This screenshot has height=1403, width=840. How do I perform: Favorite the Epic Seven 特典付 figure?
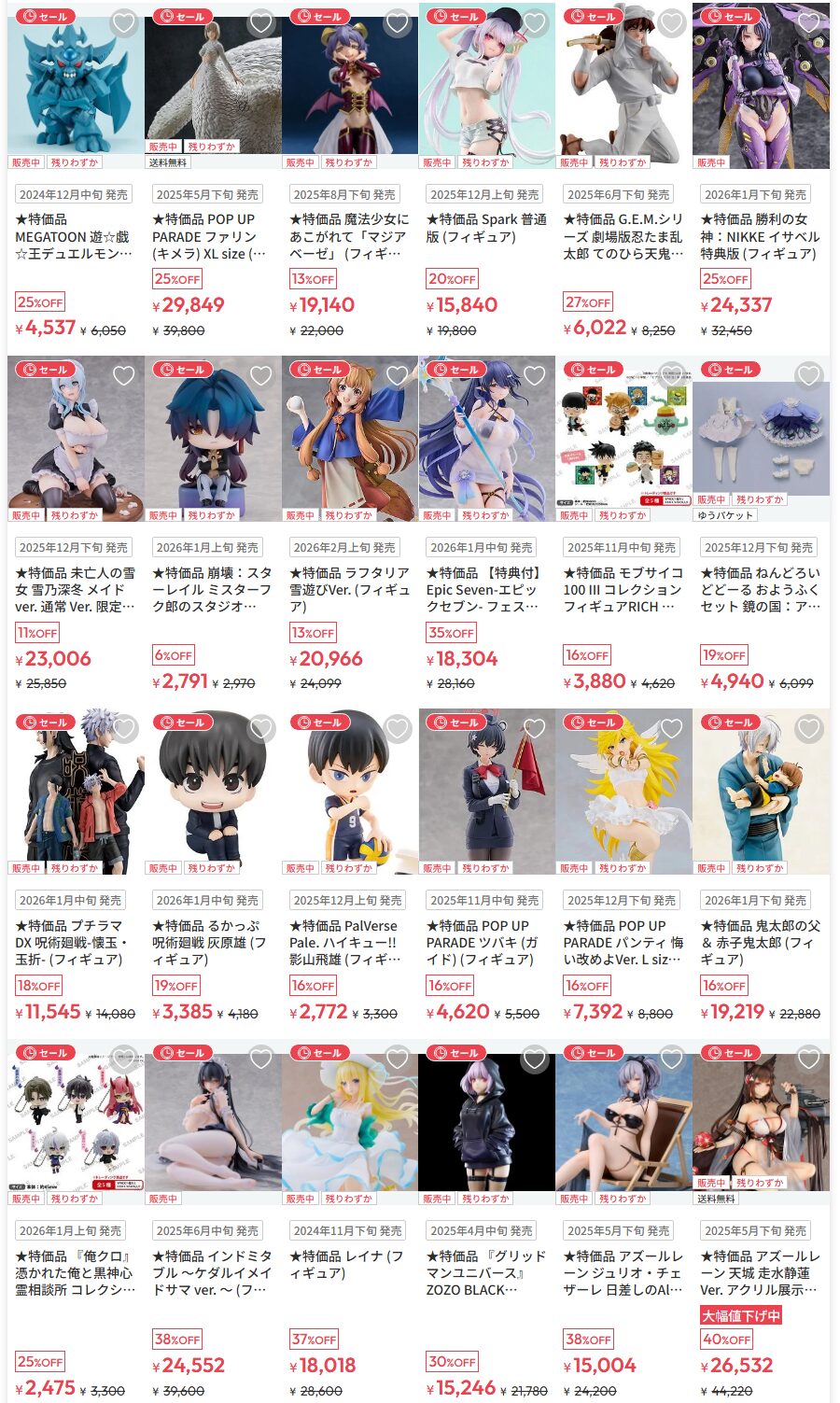coord(534,375)
